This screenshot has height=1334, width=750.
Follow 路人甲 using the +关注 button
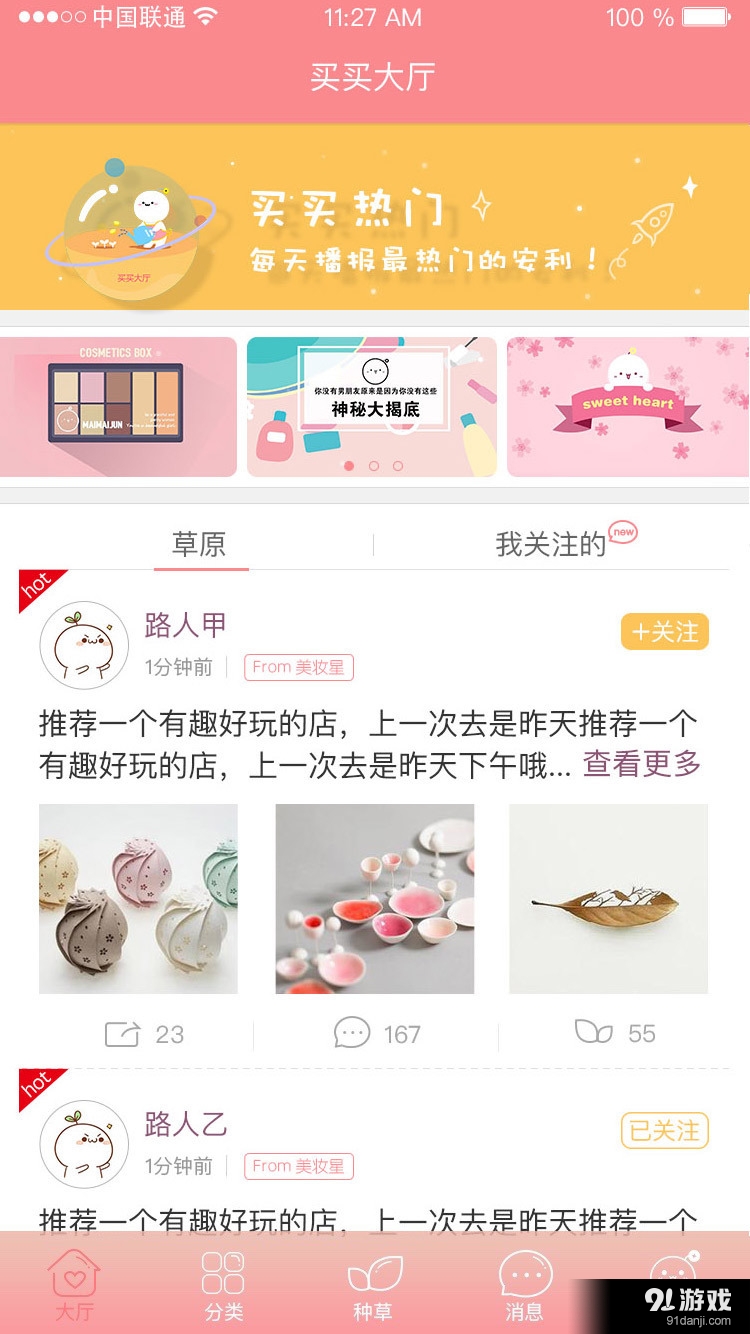point(664,632)
